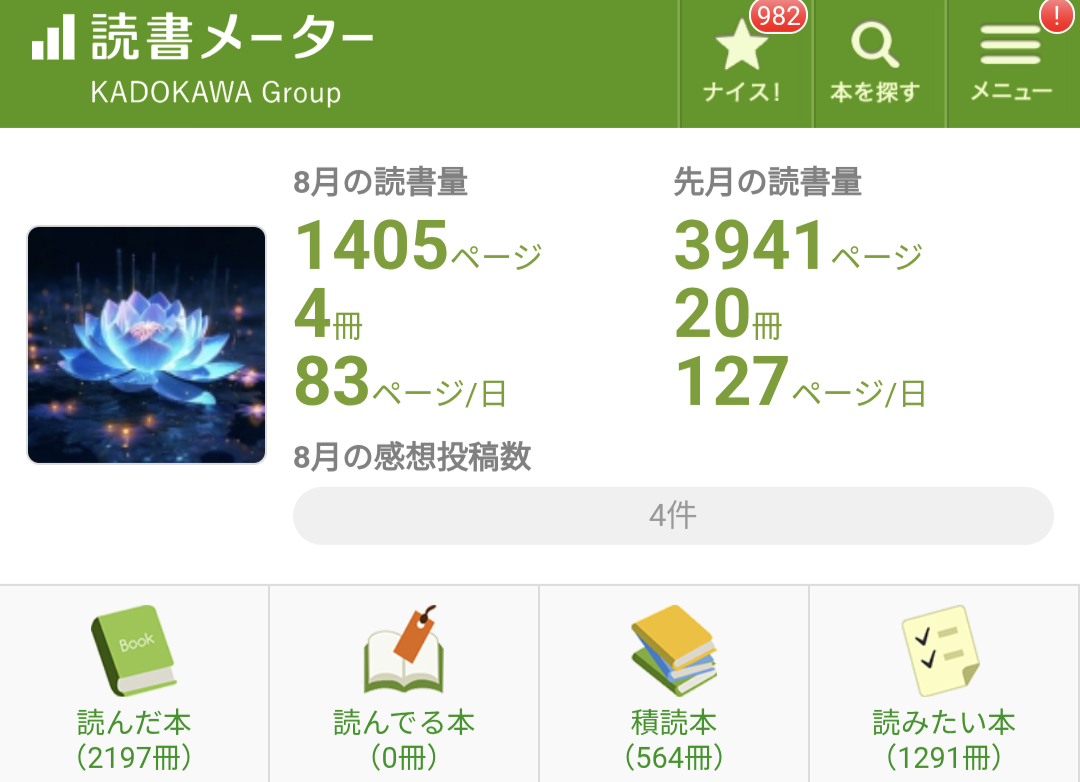Open the ナイス! star notifications
The image size is (1080, 782).
[x=743, y=64]
